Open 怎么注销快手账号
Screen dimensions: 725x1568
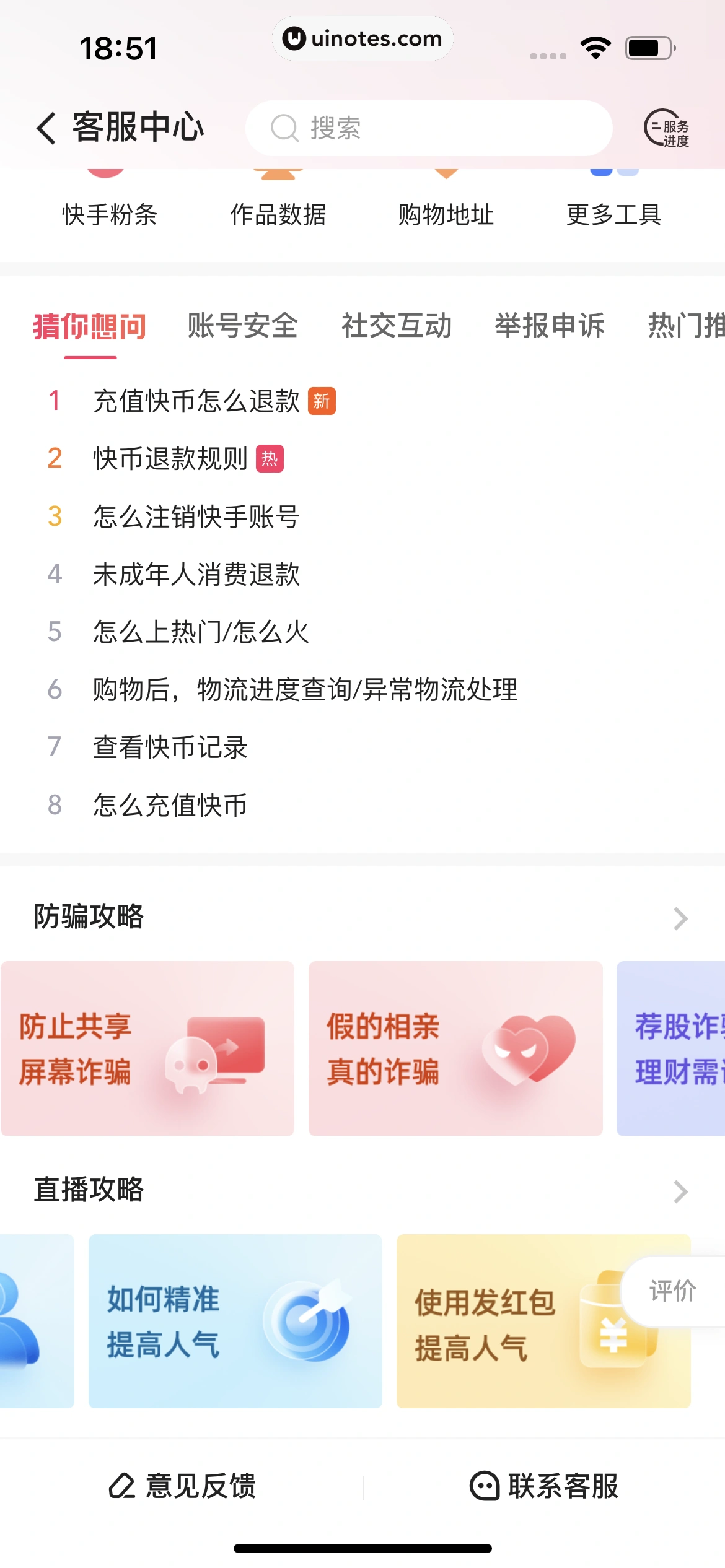point(196,516)
